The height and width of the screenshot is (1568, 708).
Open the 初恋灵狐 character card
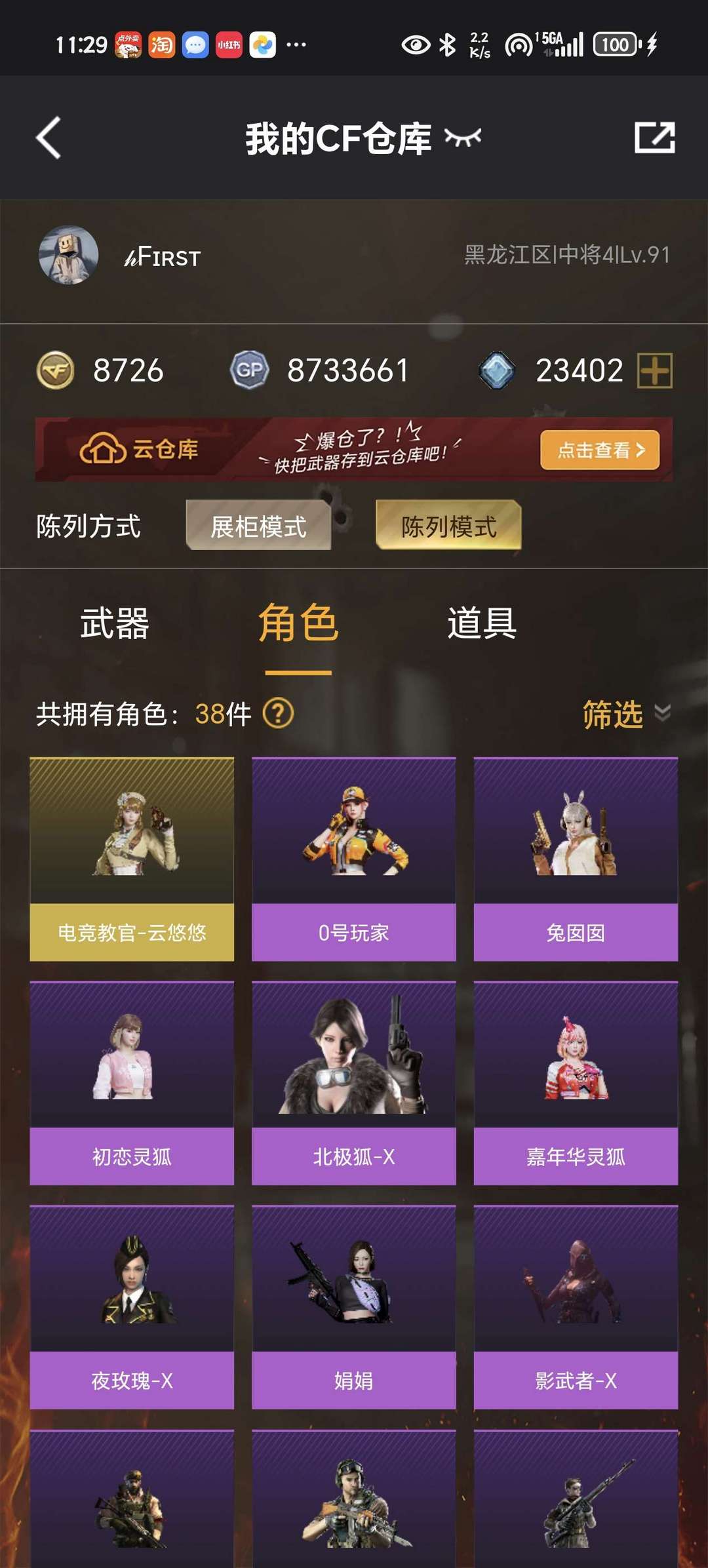click(132, 1083)
